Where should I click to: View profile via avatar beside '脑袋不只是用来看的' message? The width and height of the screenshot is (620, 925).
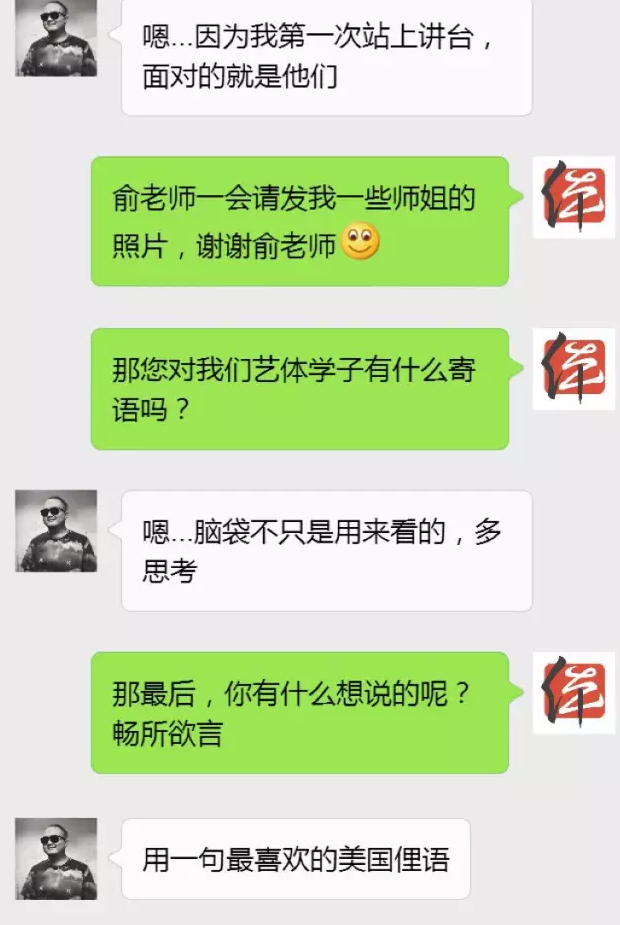coord(56,531)
